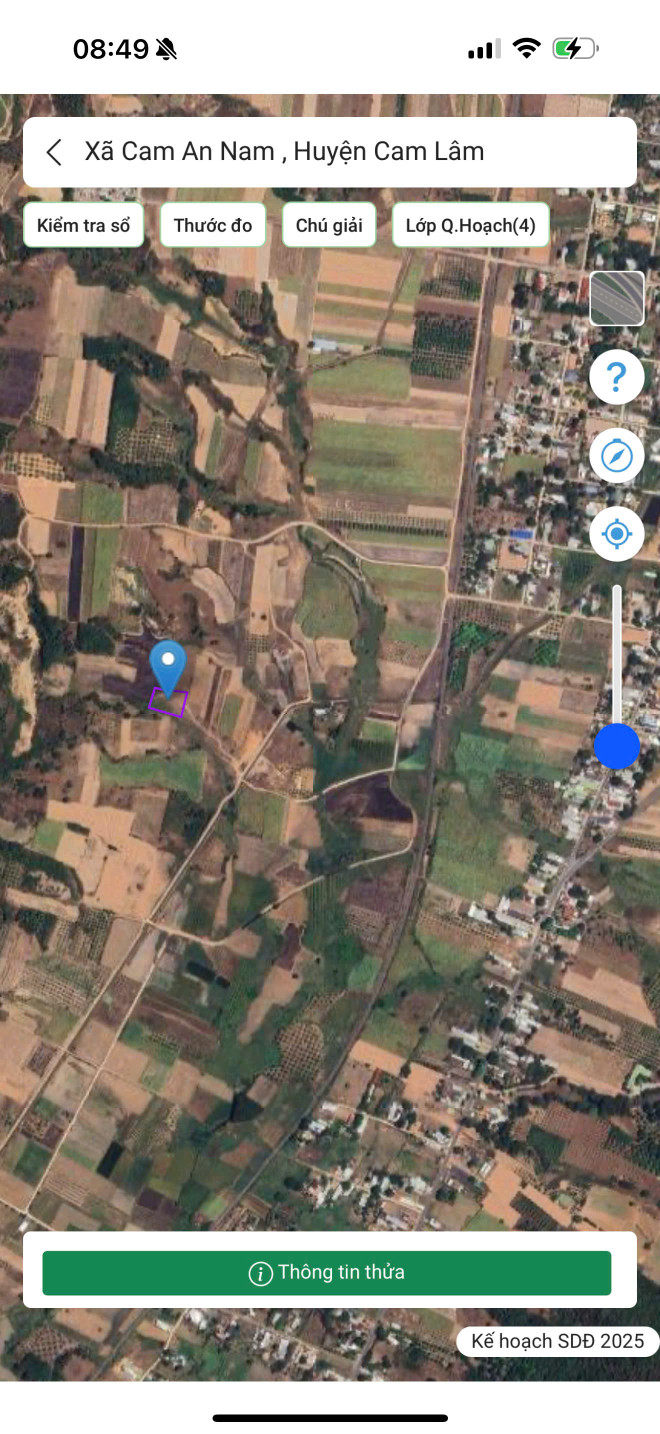Screen dimensions: 660x1434
Task: Open Thông tin thửa details
Action: pos(327,1273)
